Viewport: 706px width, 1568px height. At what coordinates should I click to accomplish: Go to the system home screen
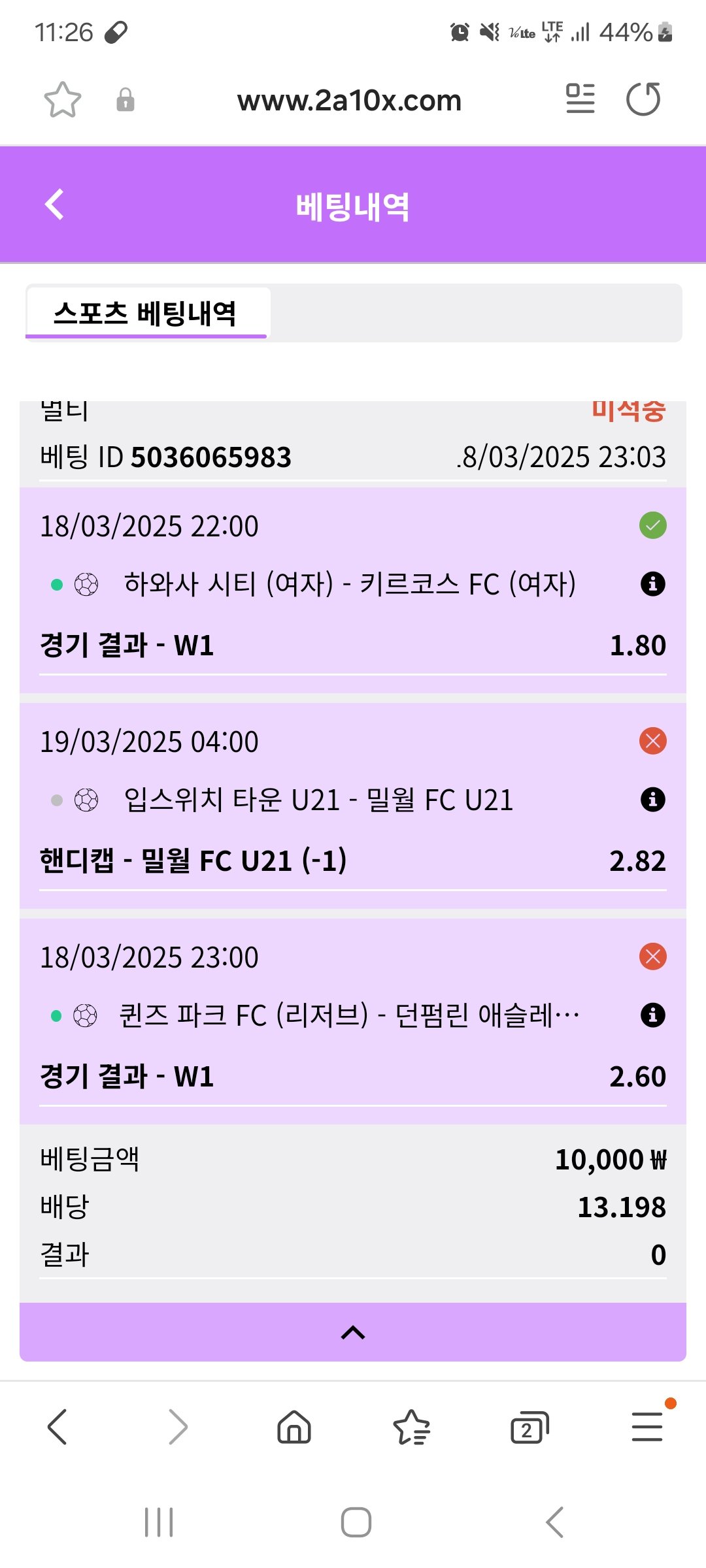point(356,1522)
